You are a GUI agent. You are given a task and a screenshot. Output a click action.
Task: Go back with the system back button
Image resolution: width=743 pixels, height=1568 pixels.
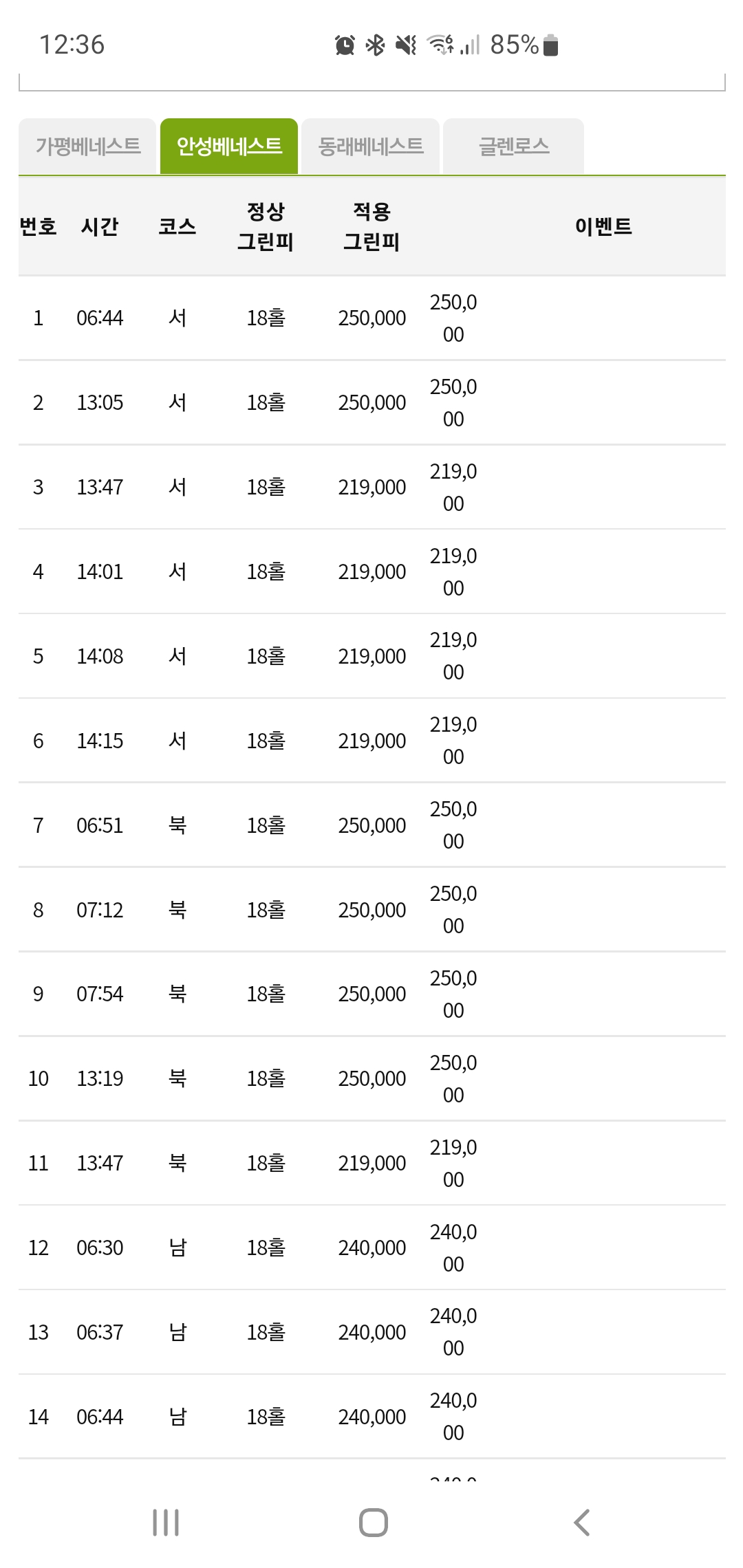581,1523
